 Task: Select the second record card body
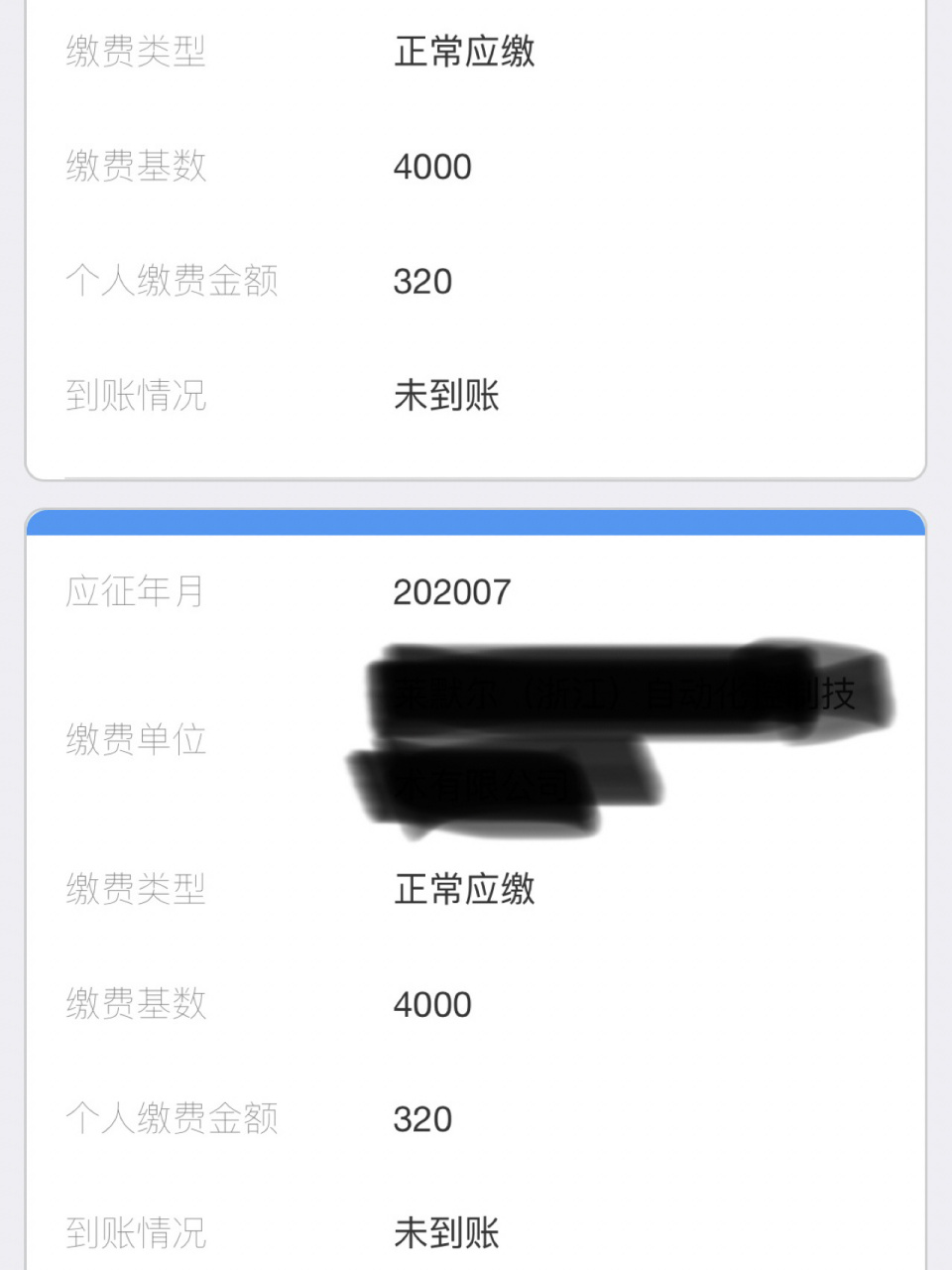[x=476, y=893]
